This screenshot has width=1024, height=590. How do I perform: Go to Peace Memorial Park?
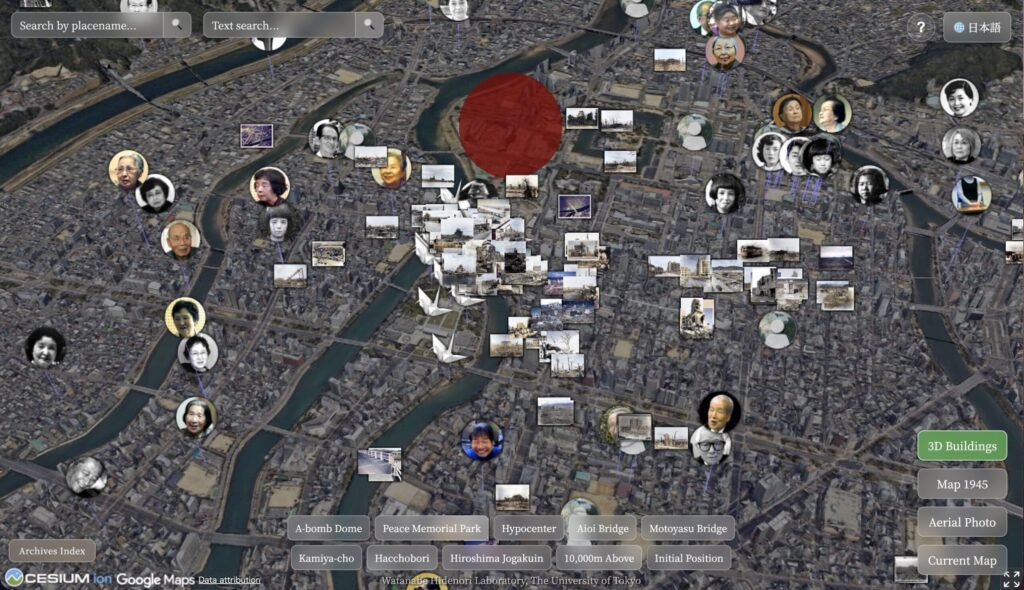pos(431,529)
